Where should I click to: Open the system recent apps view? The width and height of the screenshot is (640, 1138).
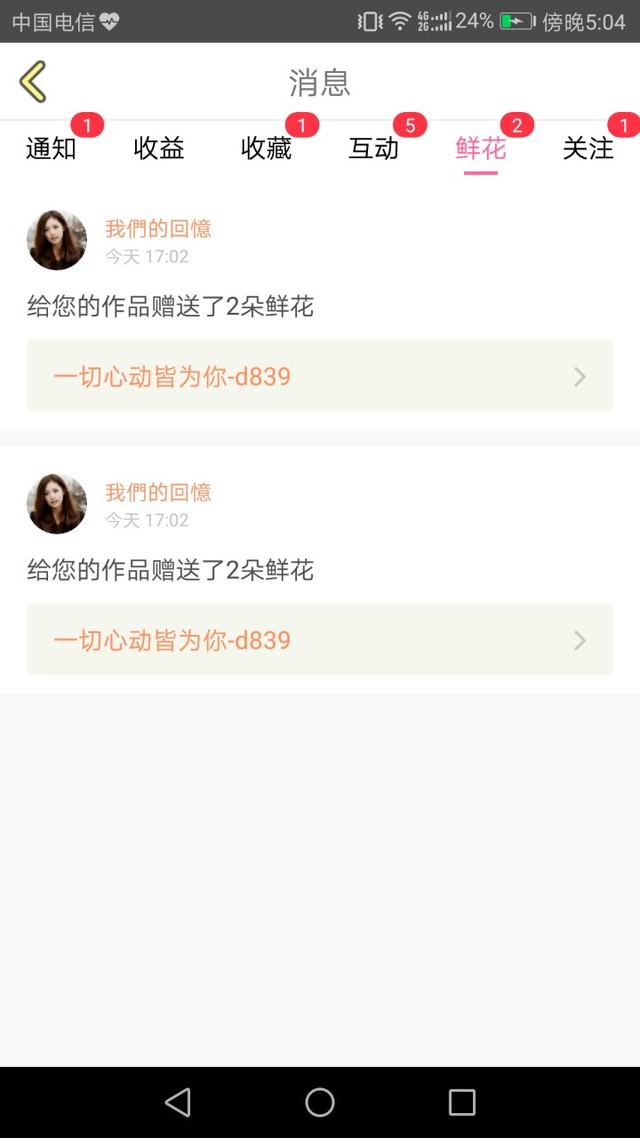click(x=462, y=1102)
